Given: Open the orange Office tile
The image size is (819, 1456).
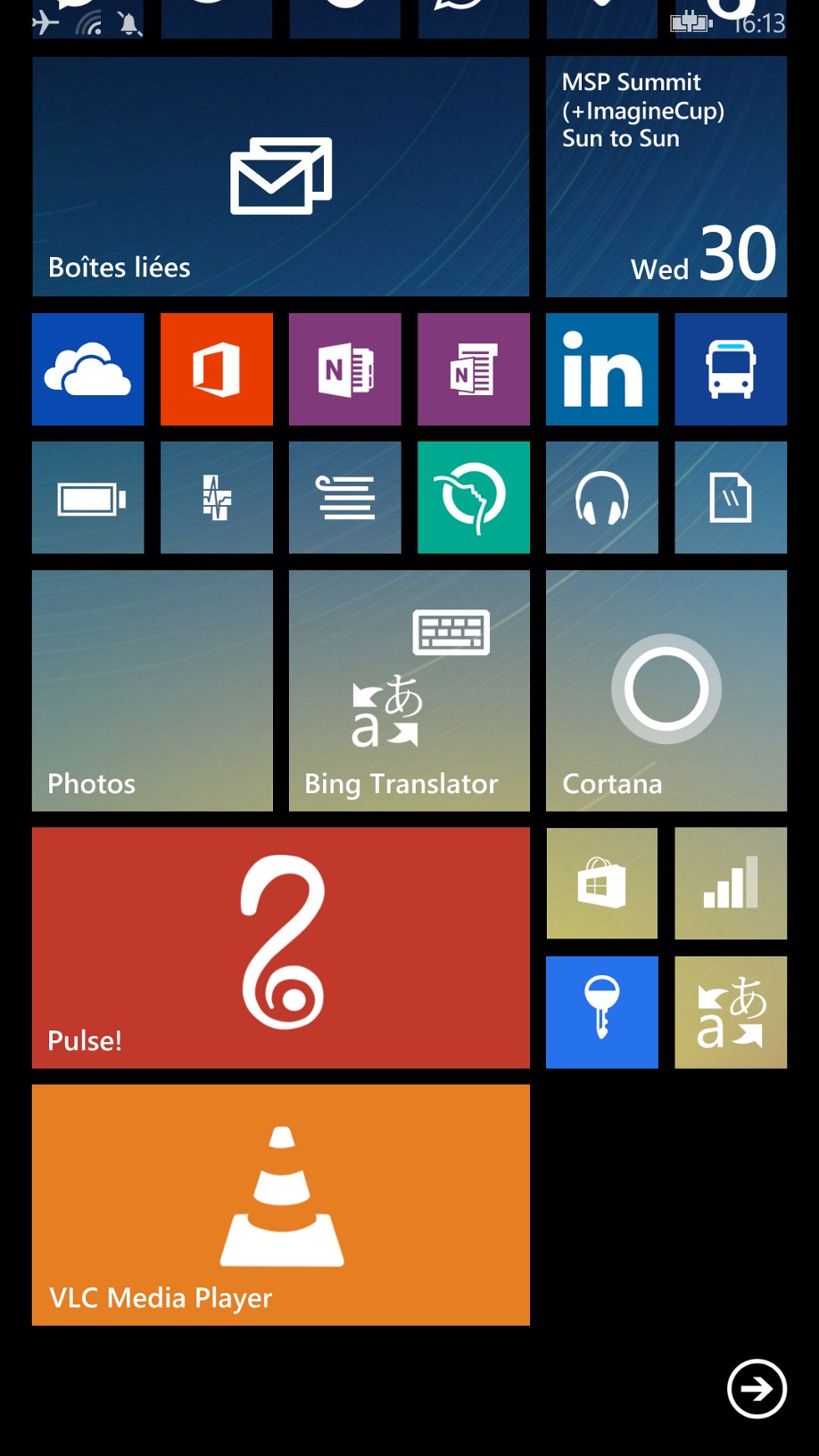Looking at the screenshot, I should click(x=216, y=369).
